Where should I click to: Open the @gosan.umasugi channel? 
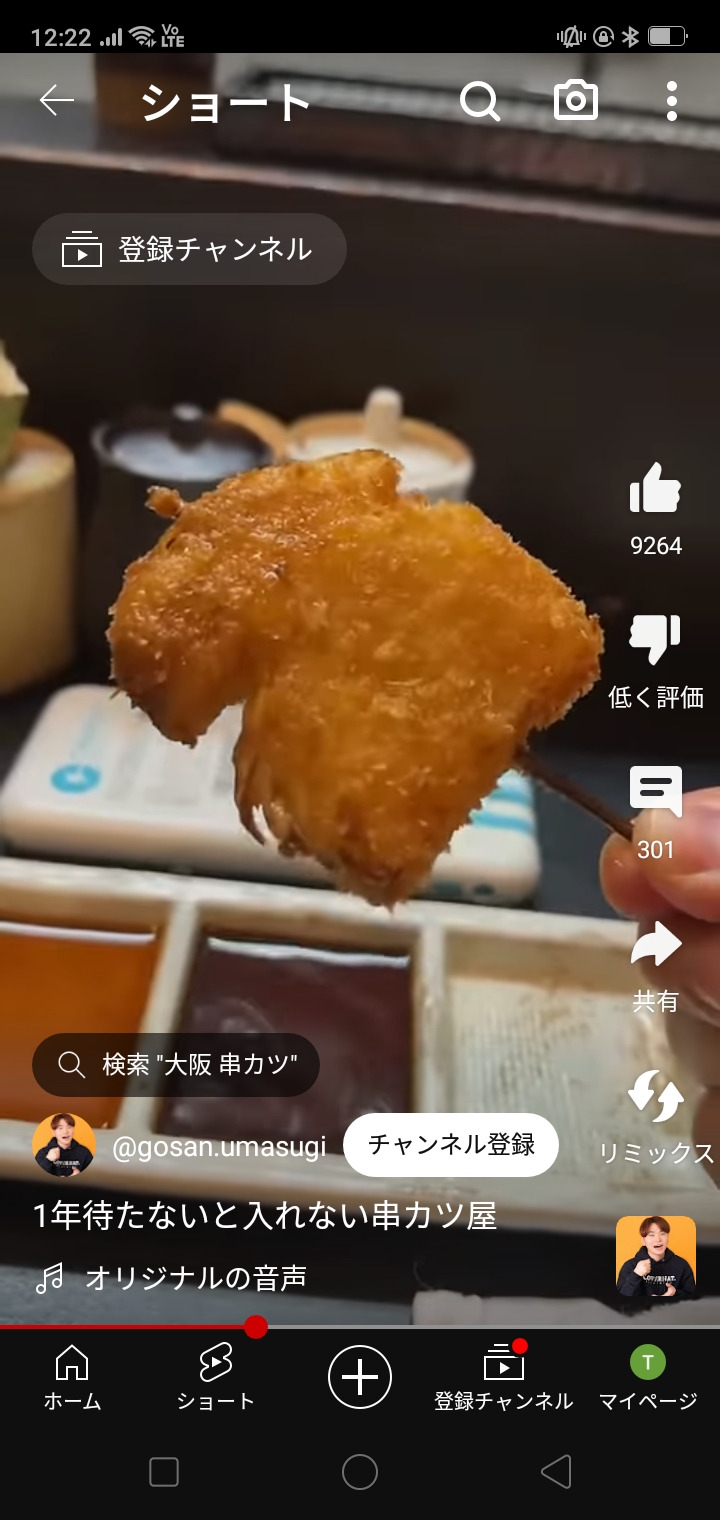click(x=219, y=1147)
